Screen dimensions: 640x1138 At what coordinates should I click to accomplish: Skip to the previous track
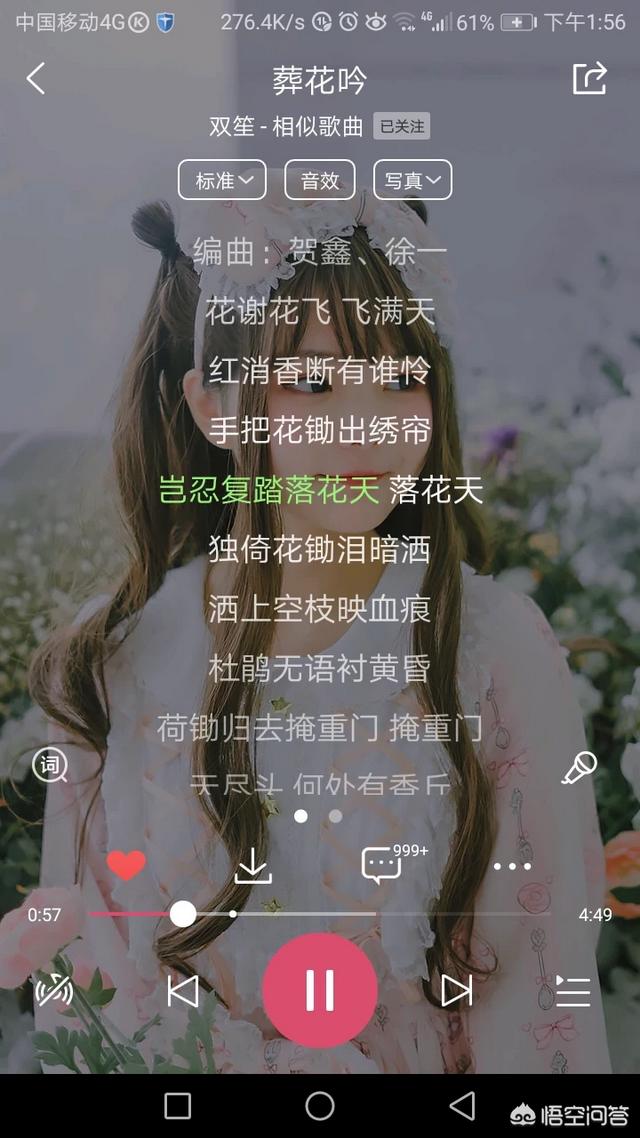click(x=183, y=991)
